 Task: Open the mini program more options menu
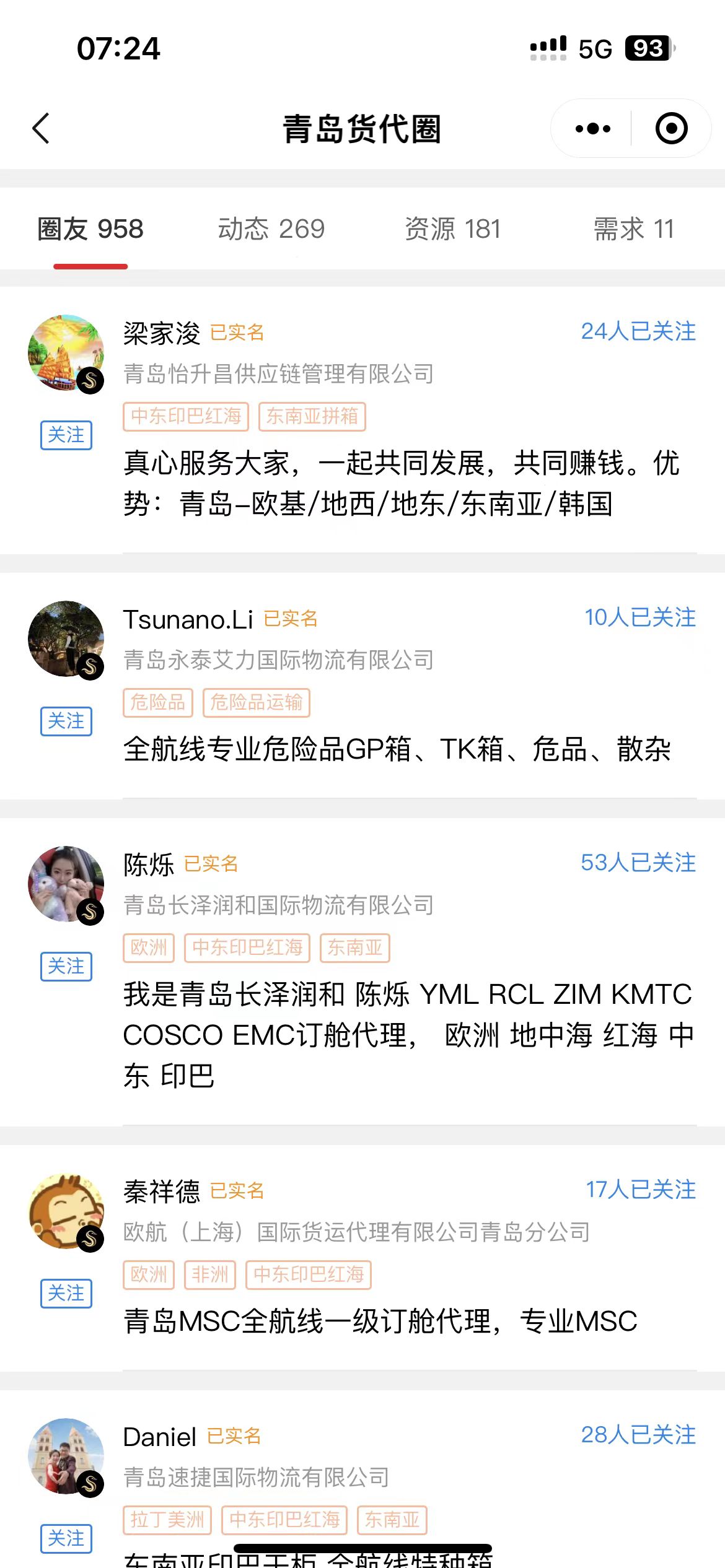592,129
